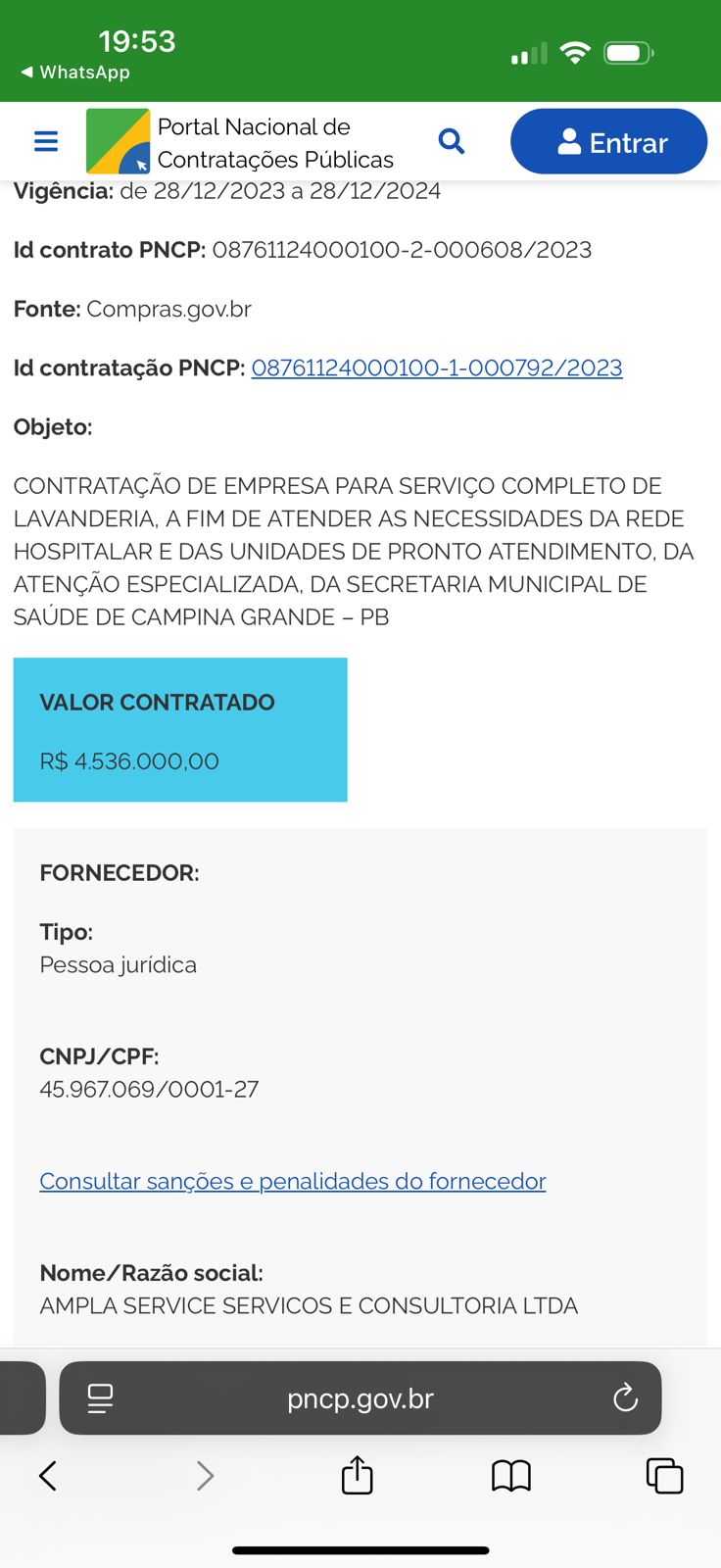
Task: Open the hamburger navigation menu
Action: click(x=46, y=141)
